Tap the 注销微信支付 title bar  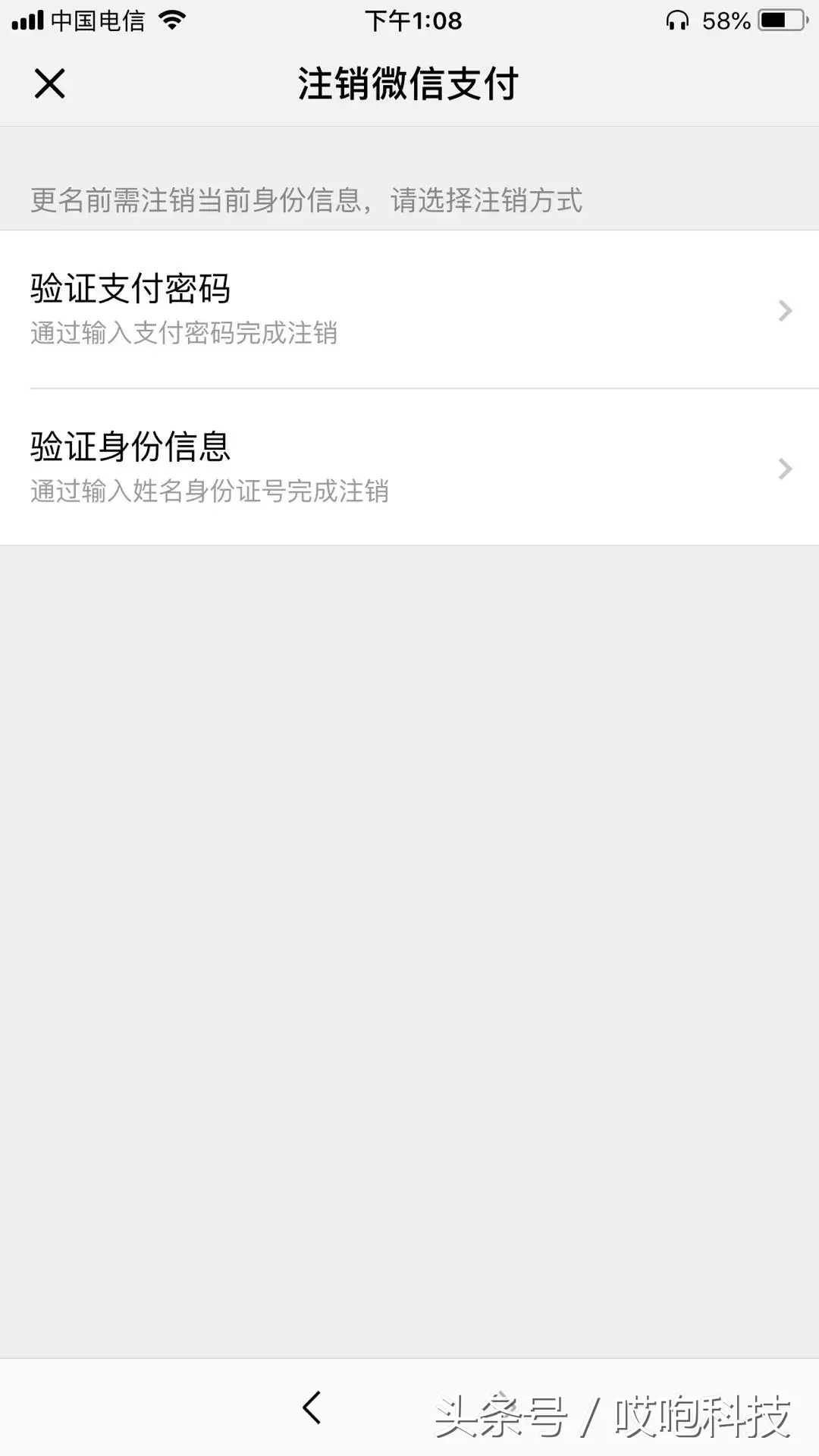click(409, 84)
